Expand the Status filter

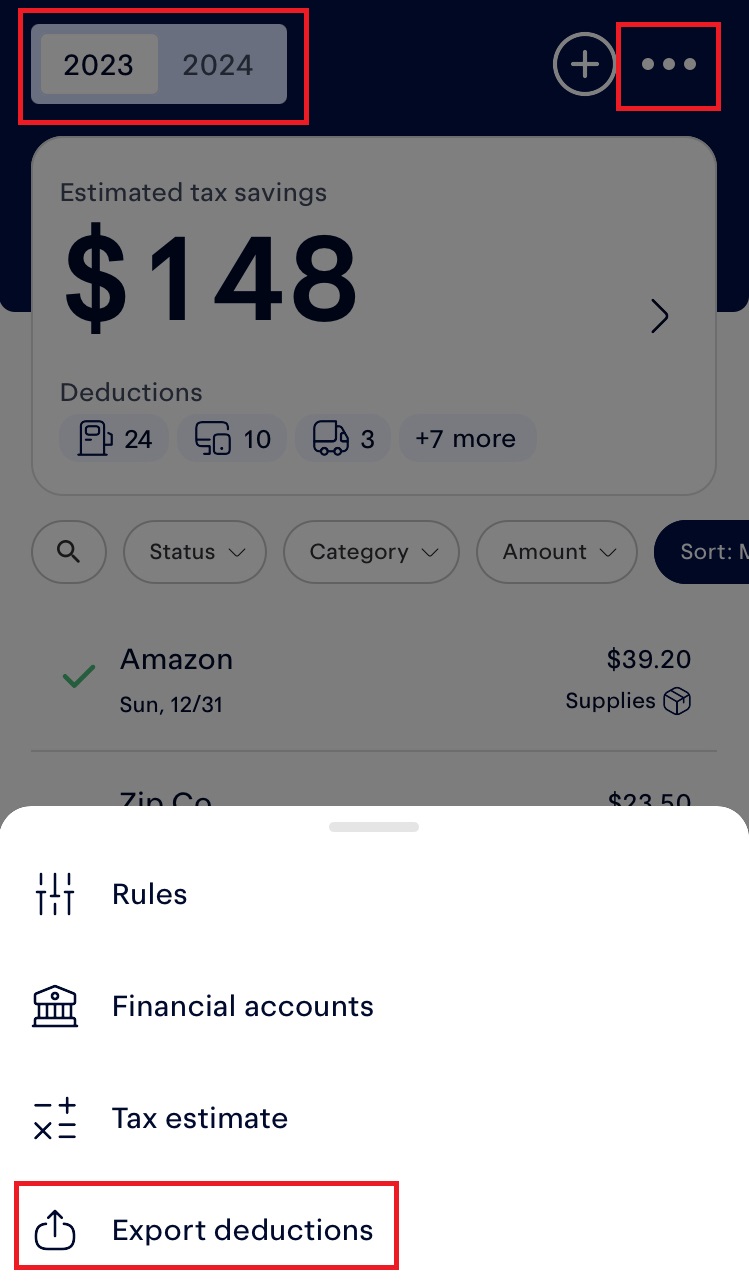(x=195, y=552)
